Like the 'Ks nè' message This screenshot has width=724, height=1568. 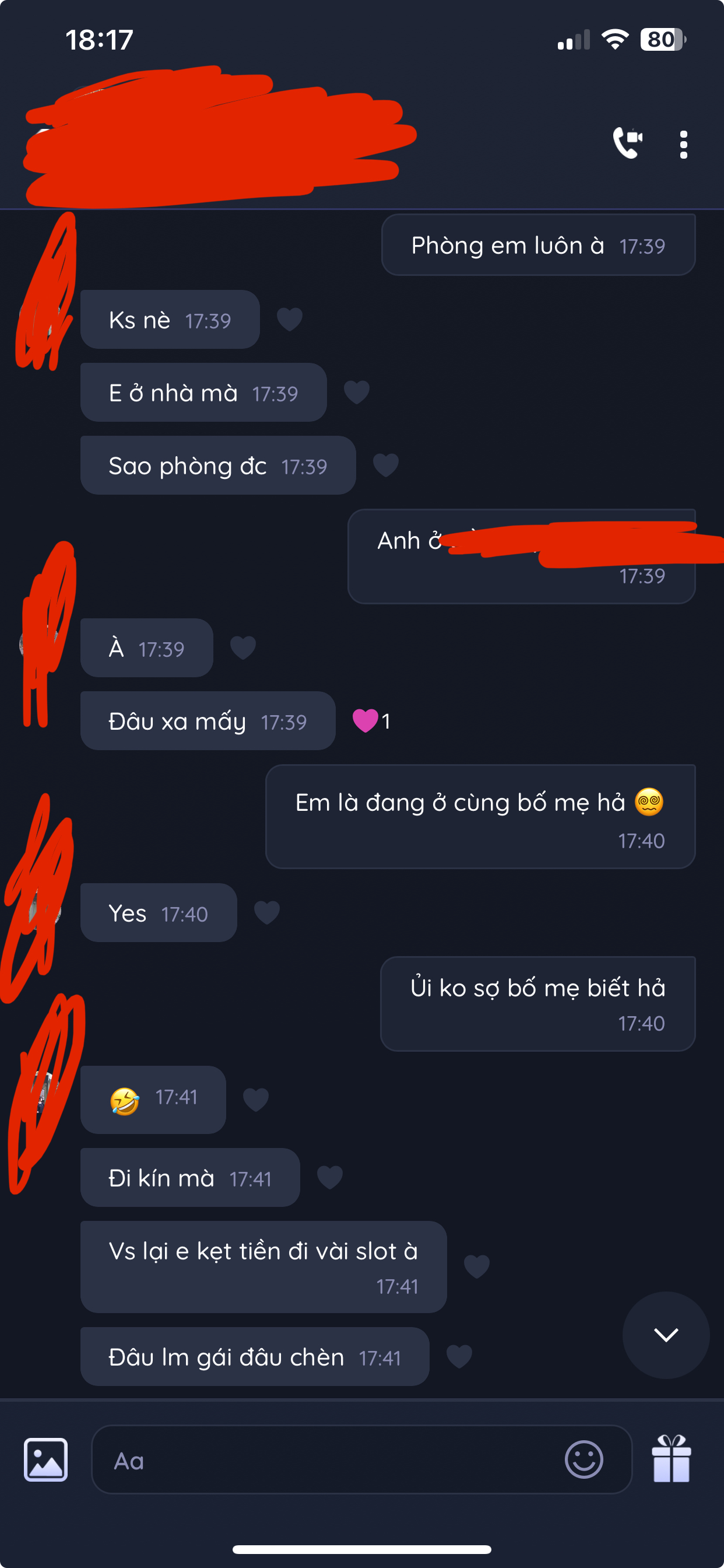(x=290, y=319)
